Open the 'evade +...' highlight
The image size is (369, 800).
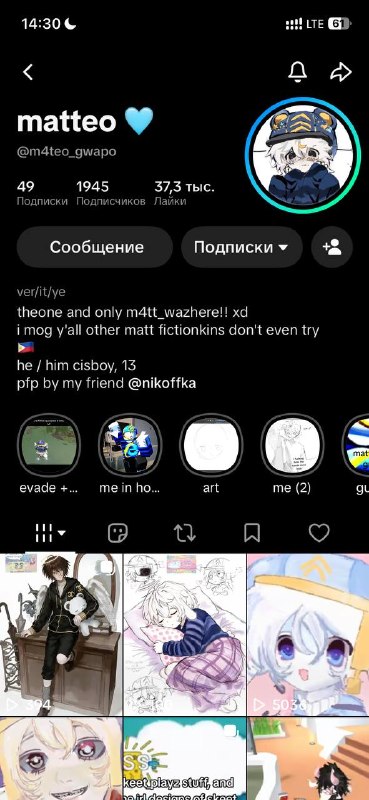48,444
